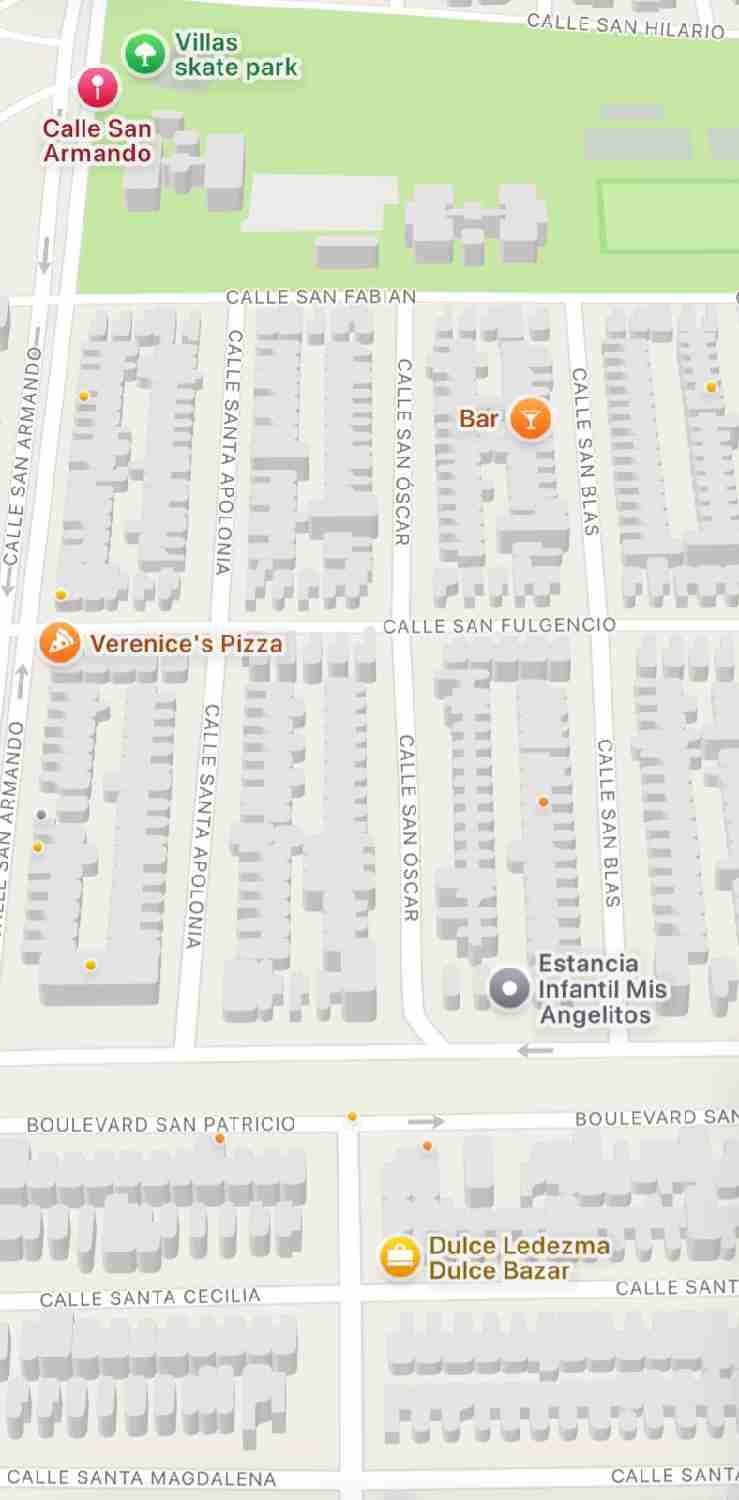Select Estancia Infantil Mis Angelitos marker
This screenshot has height=1500, width=739.
pyautogui.click(x=509, y=989)
